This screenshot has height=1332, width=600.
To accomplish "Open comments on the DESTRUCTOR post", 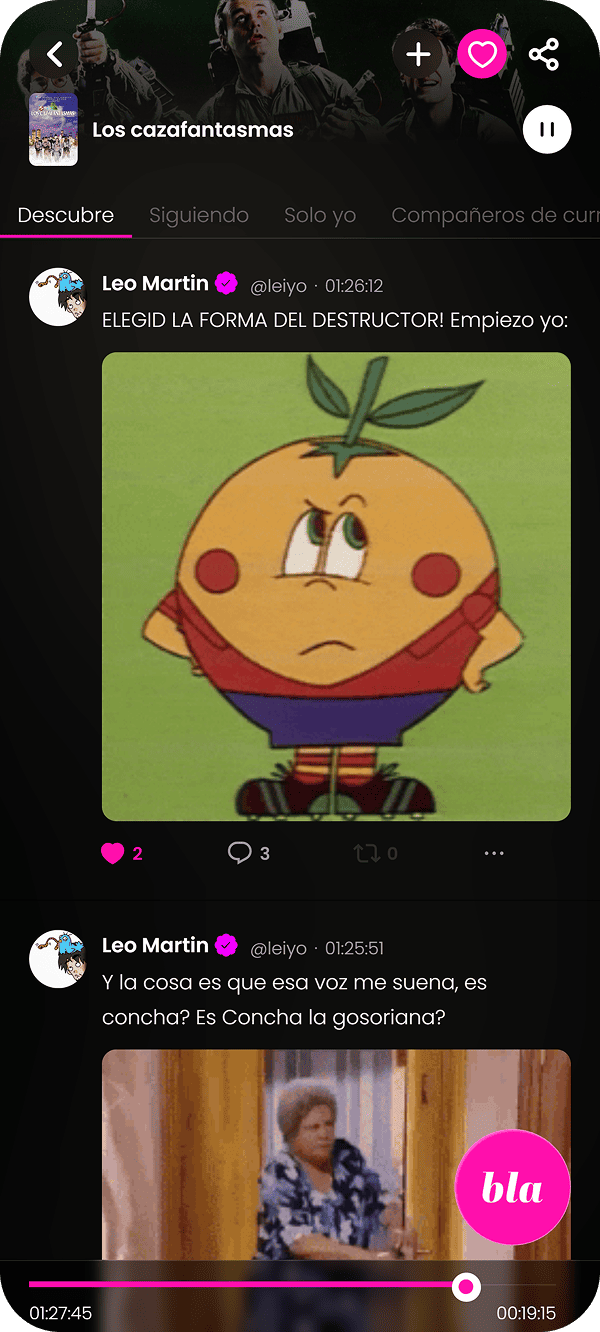I will pyautogui.click(x=240, y=853).
